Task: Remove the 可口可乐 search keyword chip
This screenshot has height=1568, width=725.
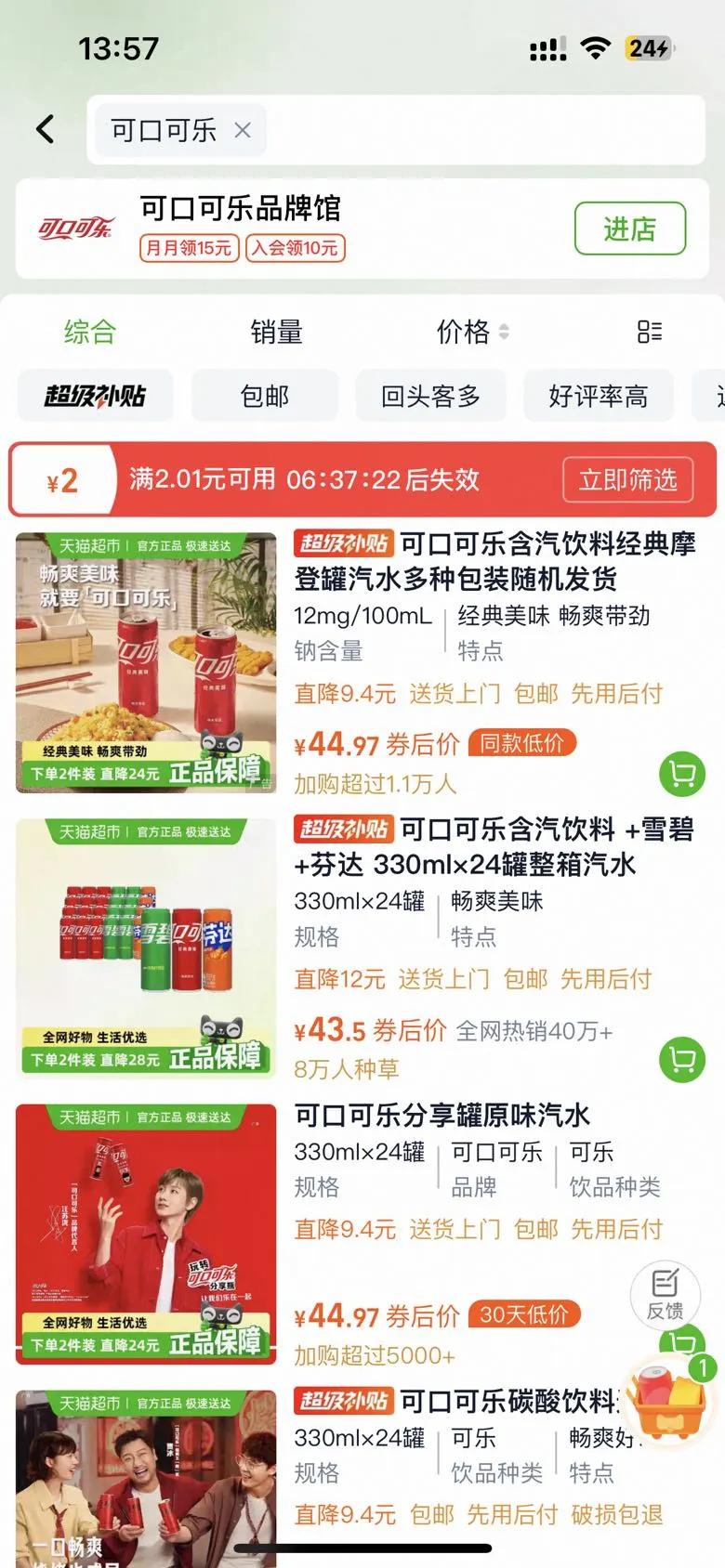Action: click(x=243, y=130)
